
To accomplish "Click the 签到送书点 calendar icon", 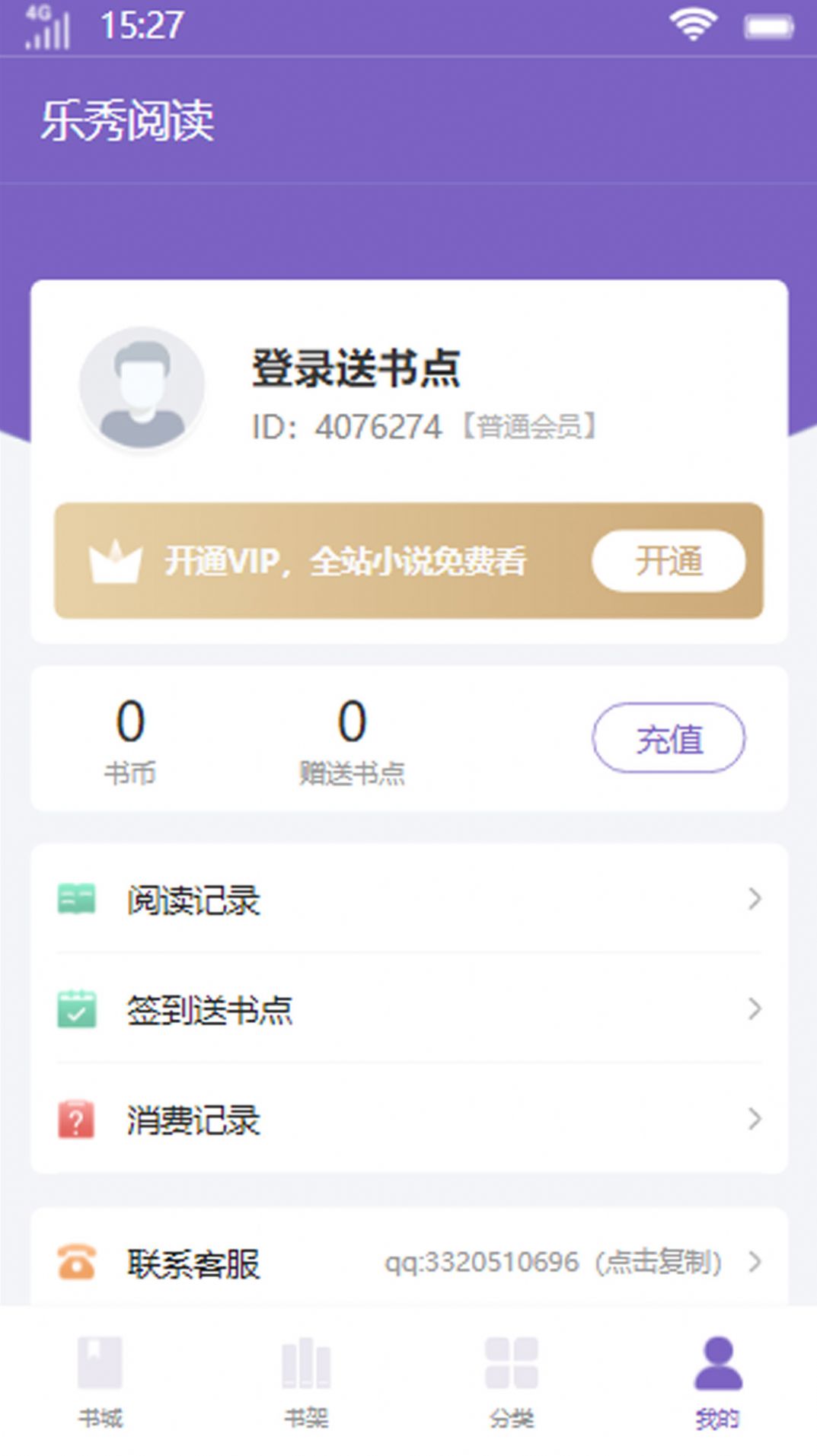I will point(75,1010).
